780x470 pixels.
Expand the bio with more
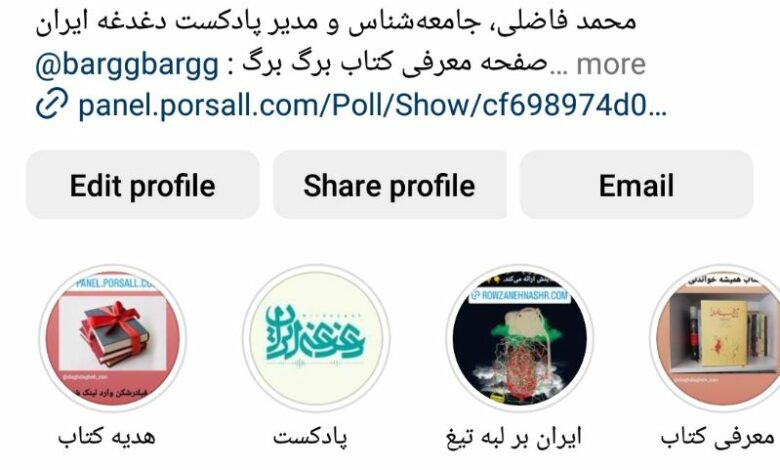(610, 65)
